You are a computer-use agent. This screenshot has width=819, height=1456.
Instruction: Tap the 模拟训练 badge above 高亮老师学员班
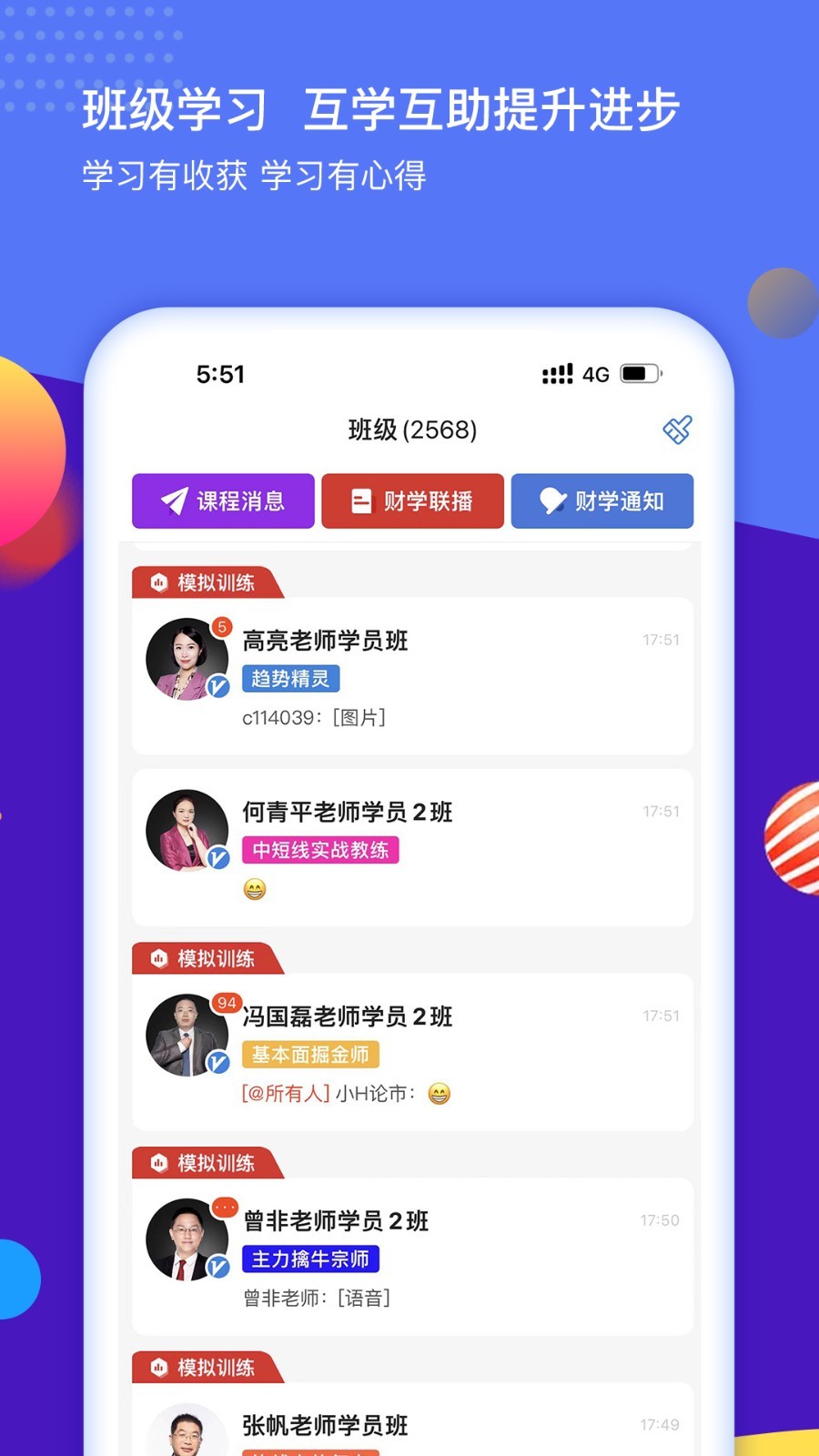click(x=207, y=581)
